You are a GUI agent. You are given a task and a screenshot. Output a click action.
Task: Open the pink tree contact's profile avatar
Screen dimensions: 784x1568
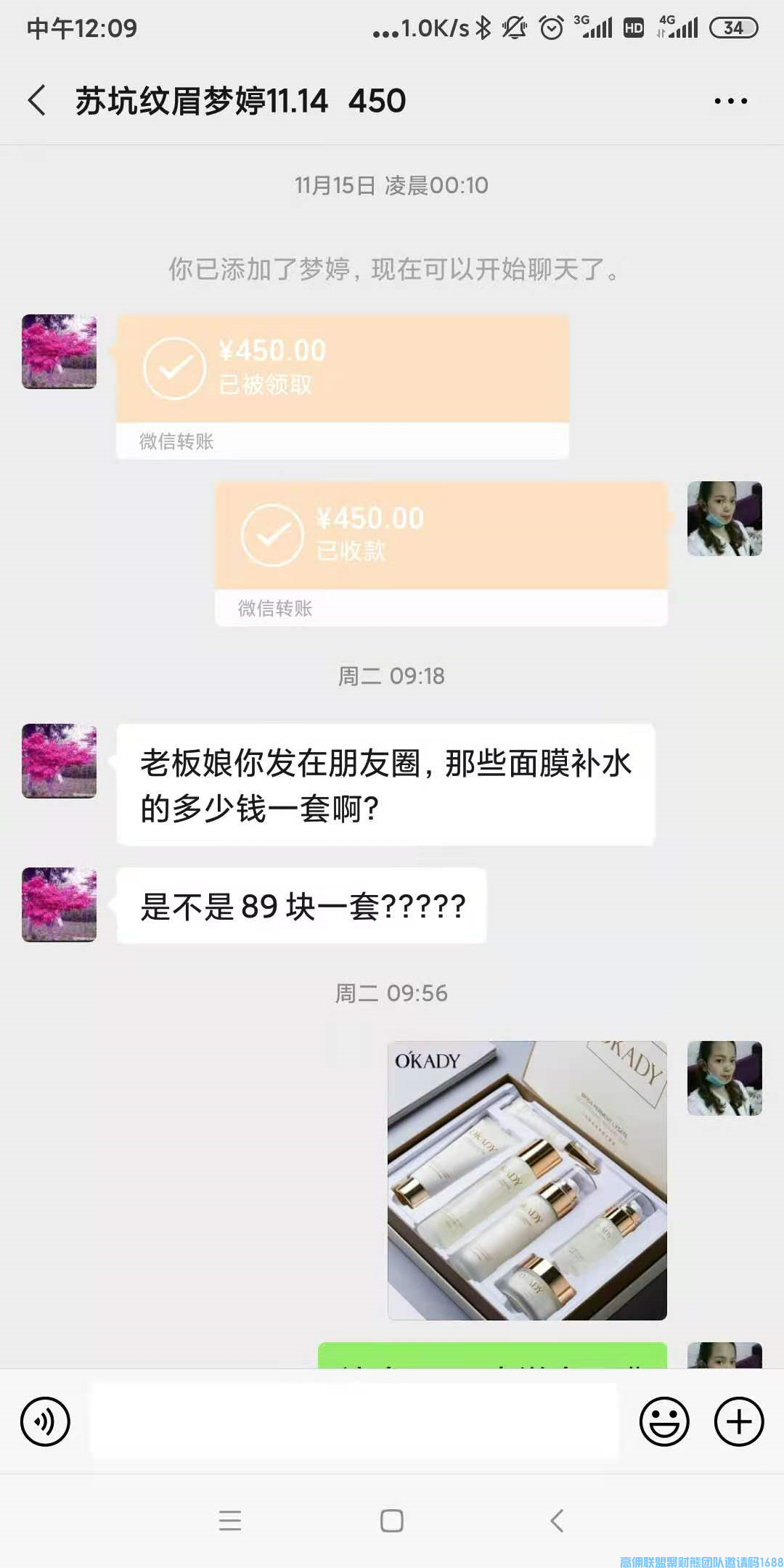(60, 351)
